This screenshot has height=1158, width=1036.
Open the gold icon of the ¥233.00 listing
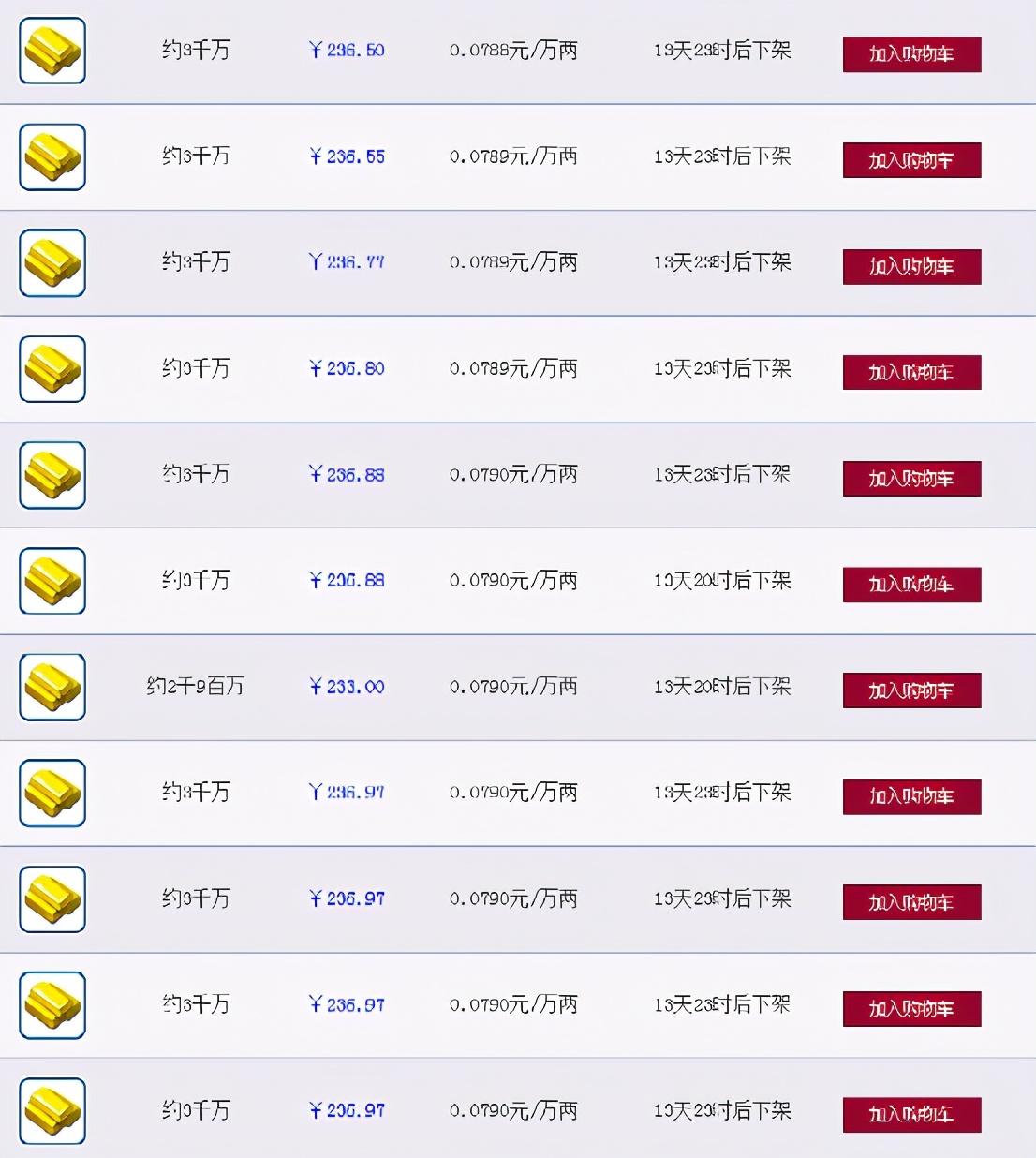tap(52, 687)
